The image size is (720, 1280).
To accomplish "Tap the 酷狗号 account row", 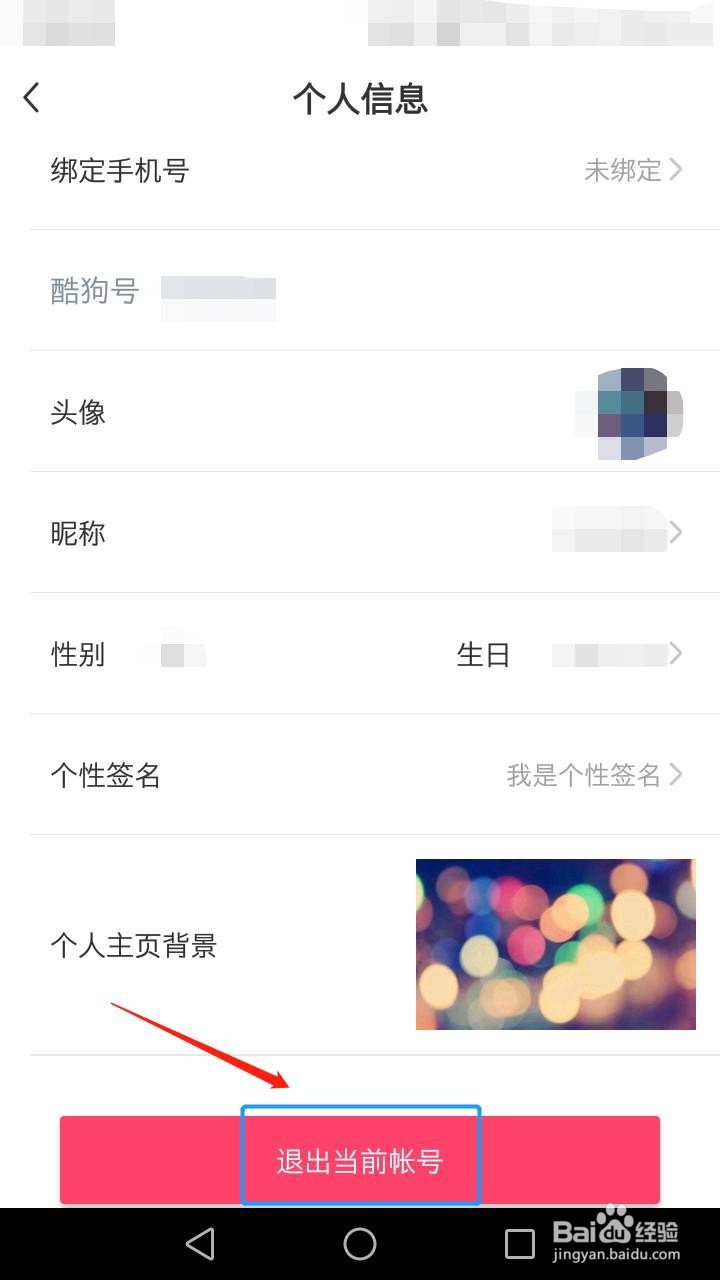I will [94, 291].
